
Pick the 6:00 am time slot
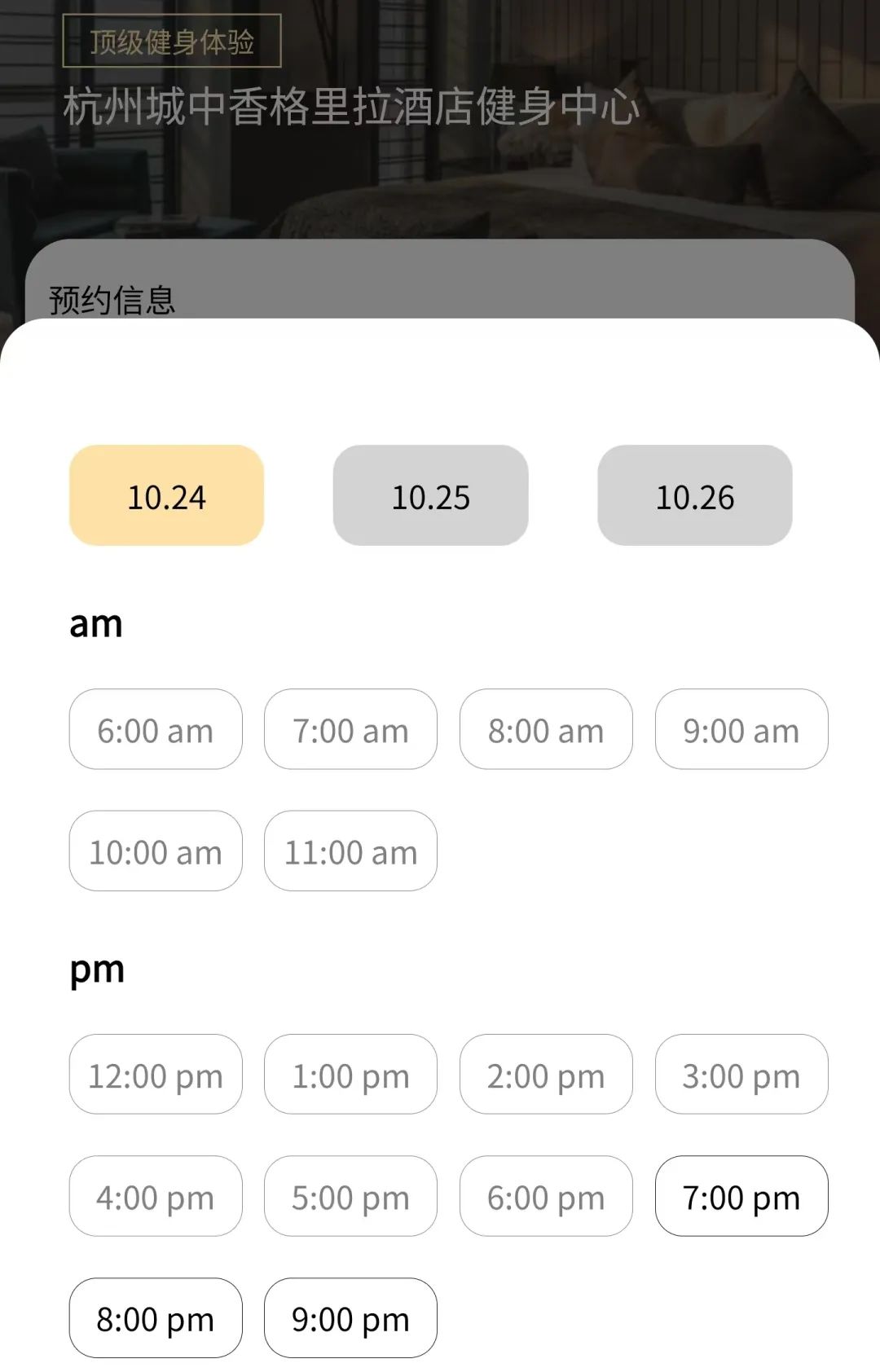coord(156,729)
